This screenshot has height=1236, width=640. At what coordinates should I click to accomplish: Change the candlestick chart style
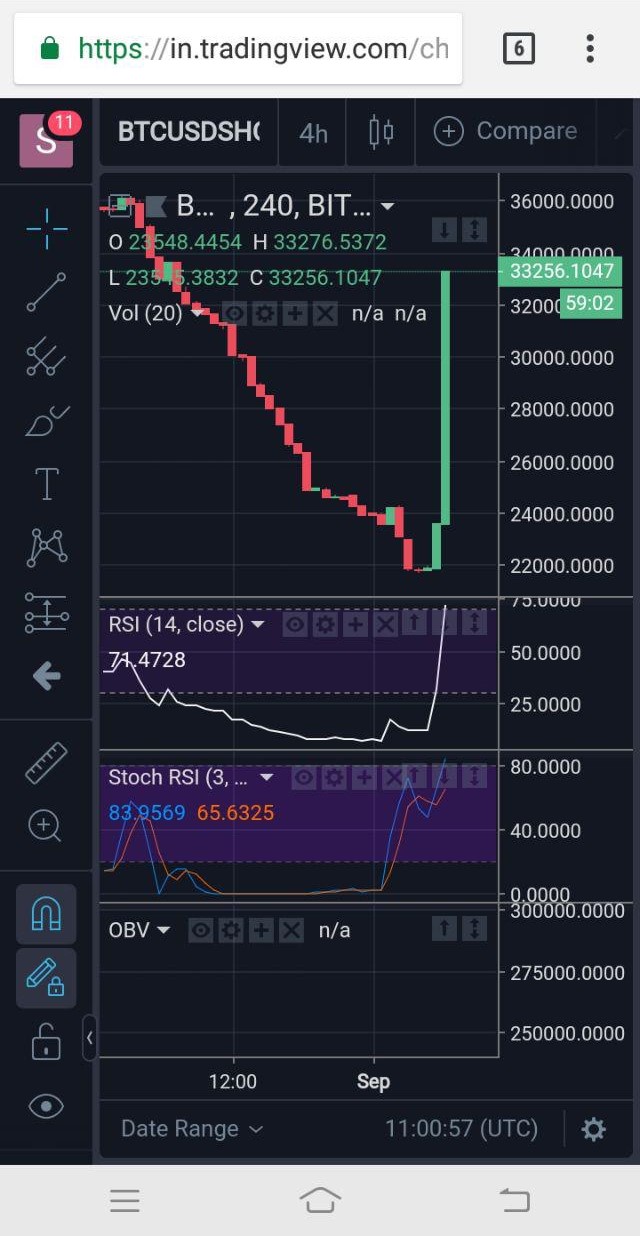(x=381, y=132)
